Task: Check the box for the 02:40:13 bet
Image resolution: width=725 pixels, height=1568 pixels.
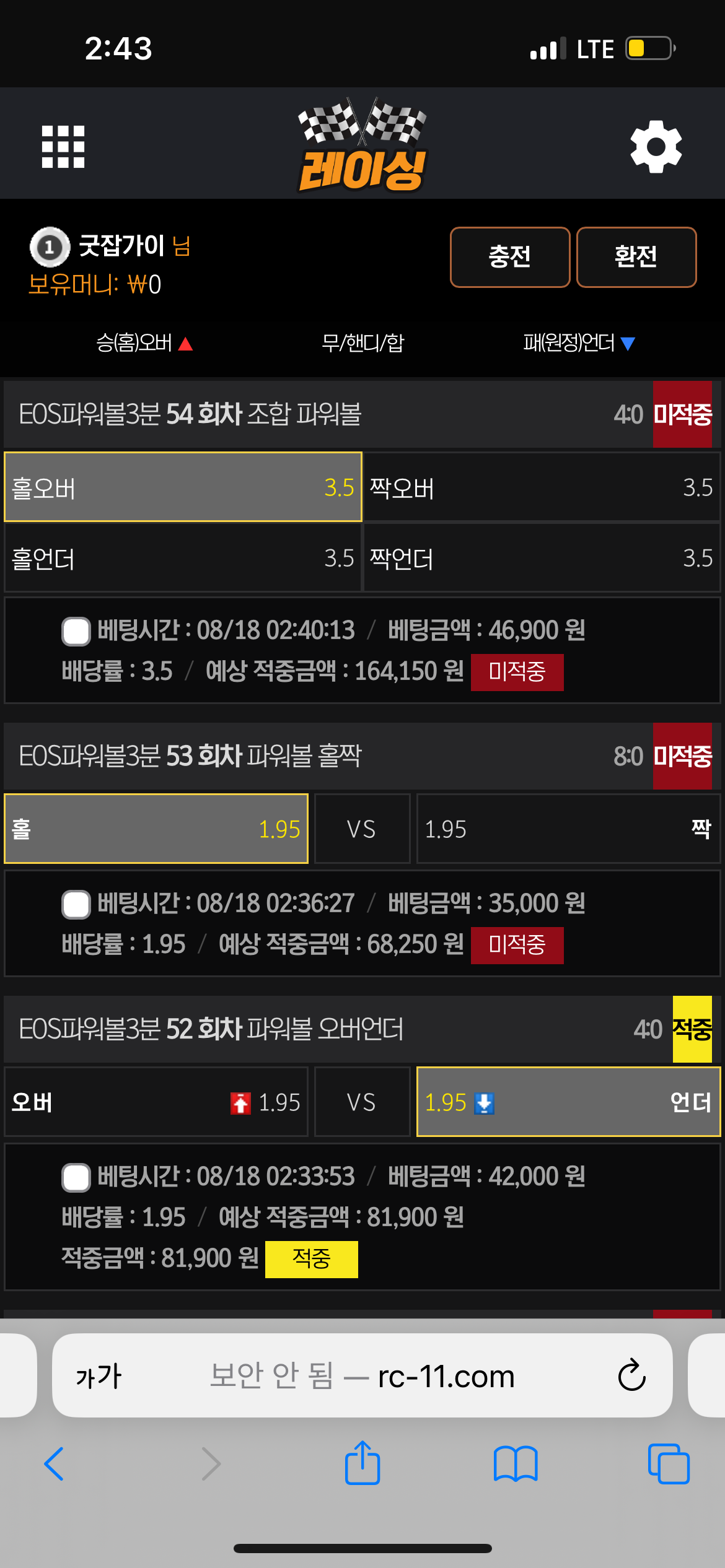Action: click(x=76, y=632)
